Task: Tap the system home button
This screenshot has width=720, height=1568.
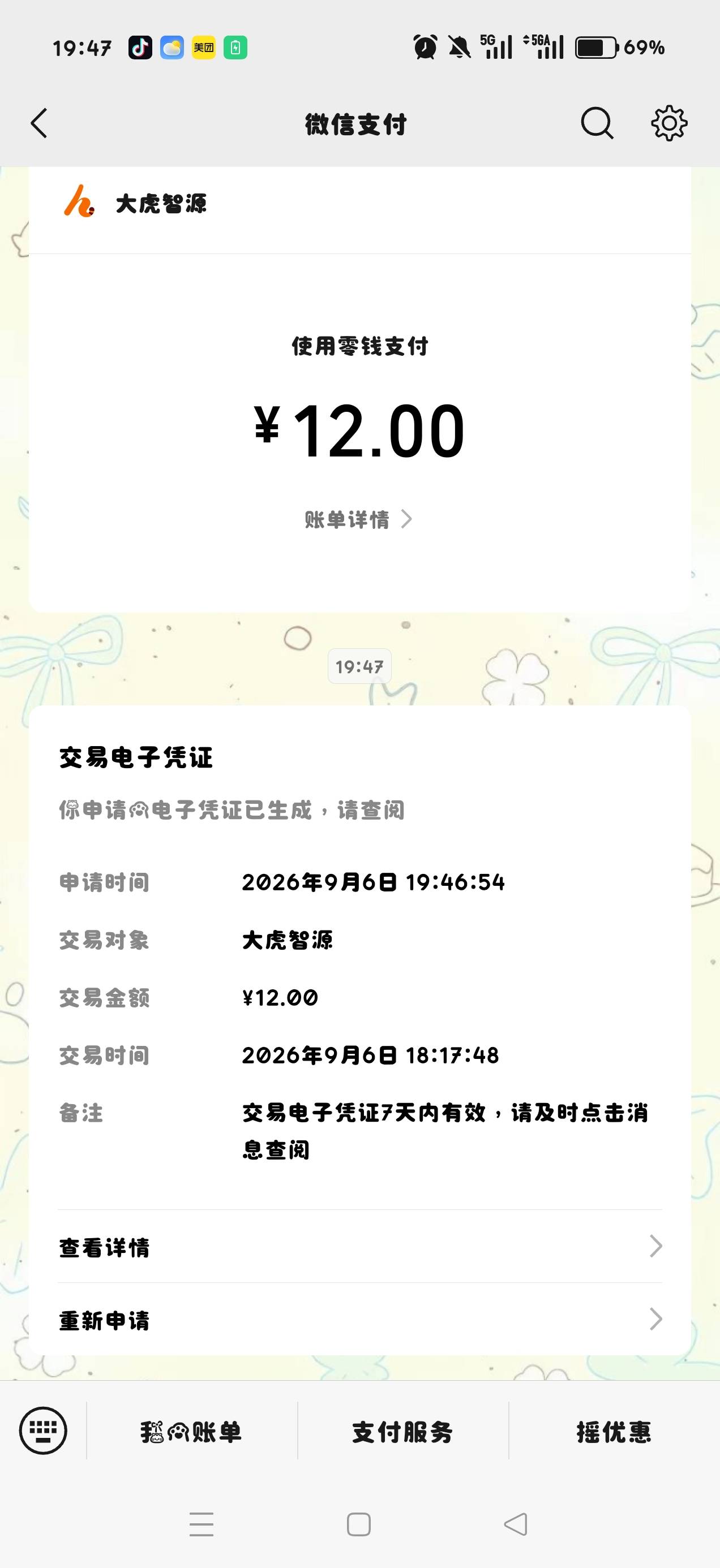Action: 359,1524
